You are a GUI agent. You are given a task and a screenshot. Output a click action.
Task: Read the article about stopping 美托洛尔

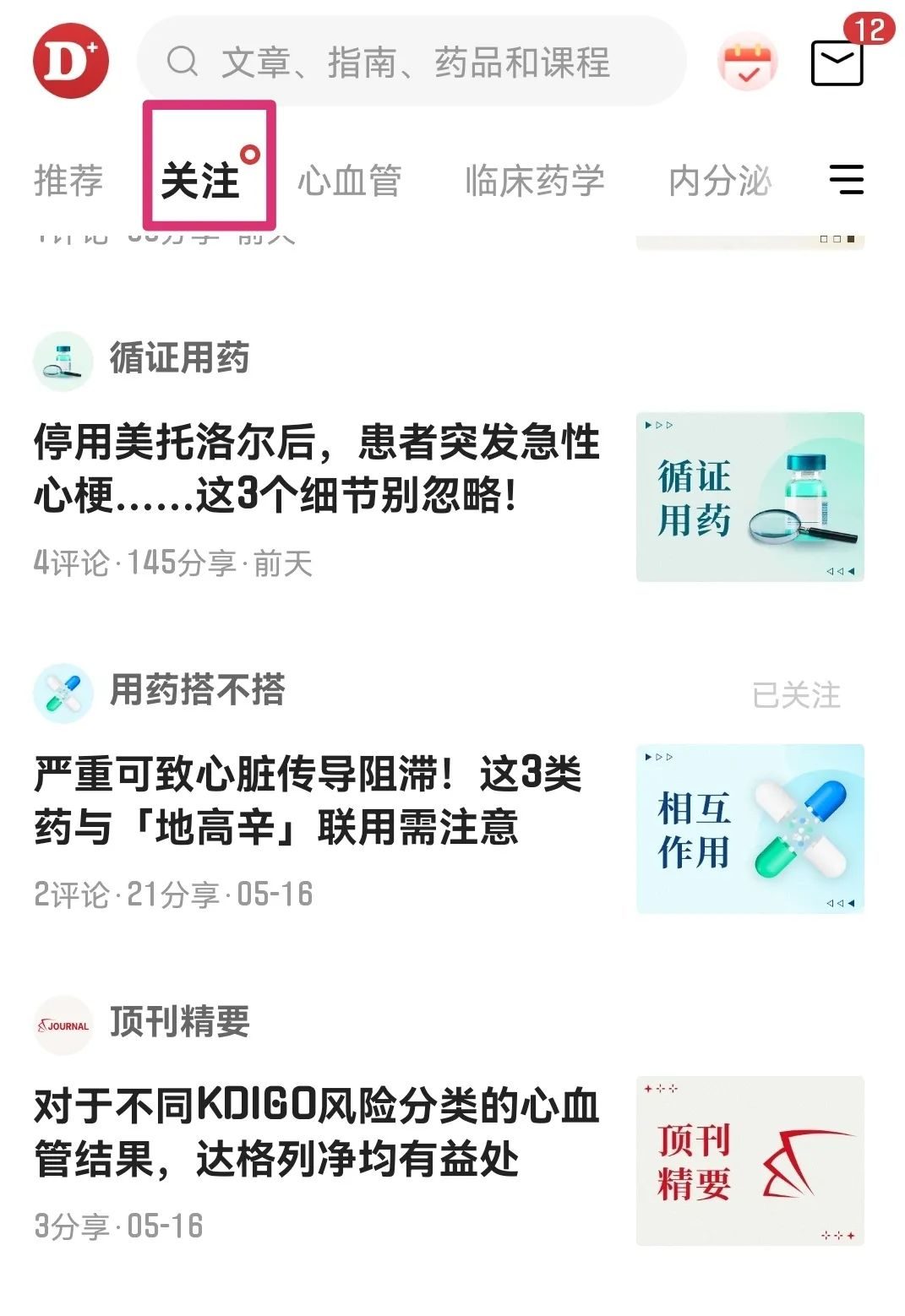click(x=317, y=469)
